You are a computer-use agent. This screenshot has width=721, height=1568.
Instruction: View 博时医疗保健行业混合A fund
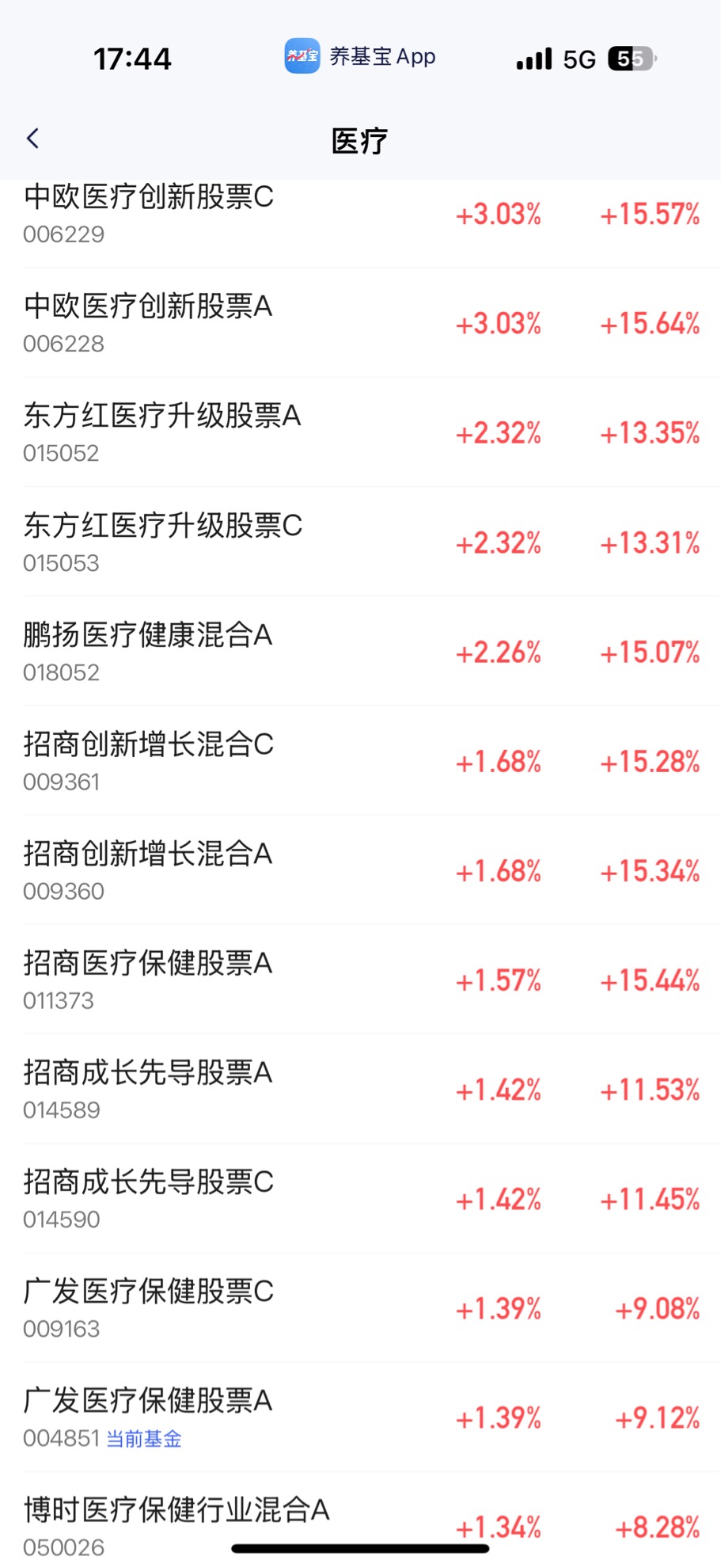(x=360, y=1520)
